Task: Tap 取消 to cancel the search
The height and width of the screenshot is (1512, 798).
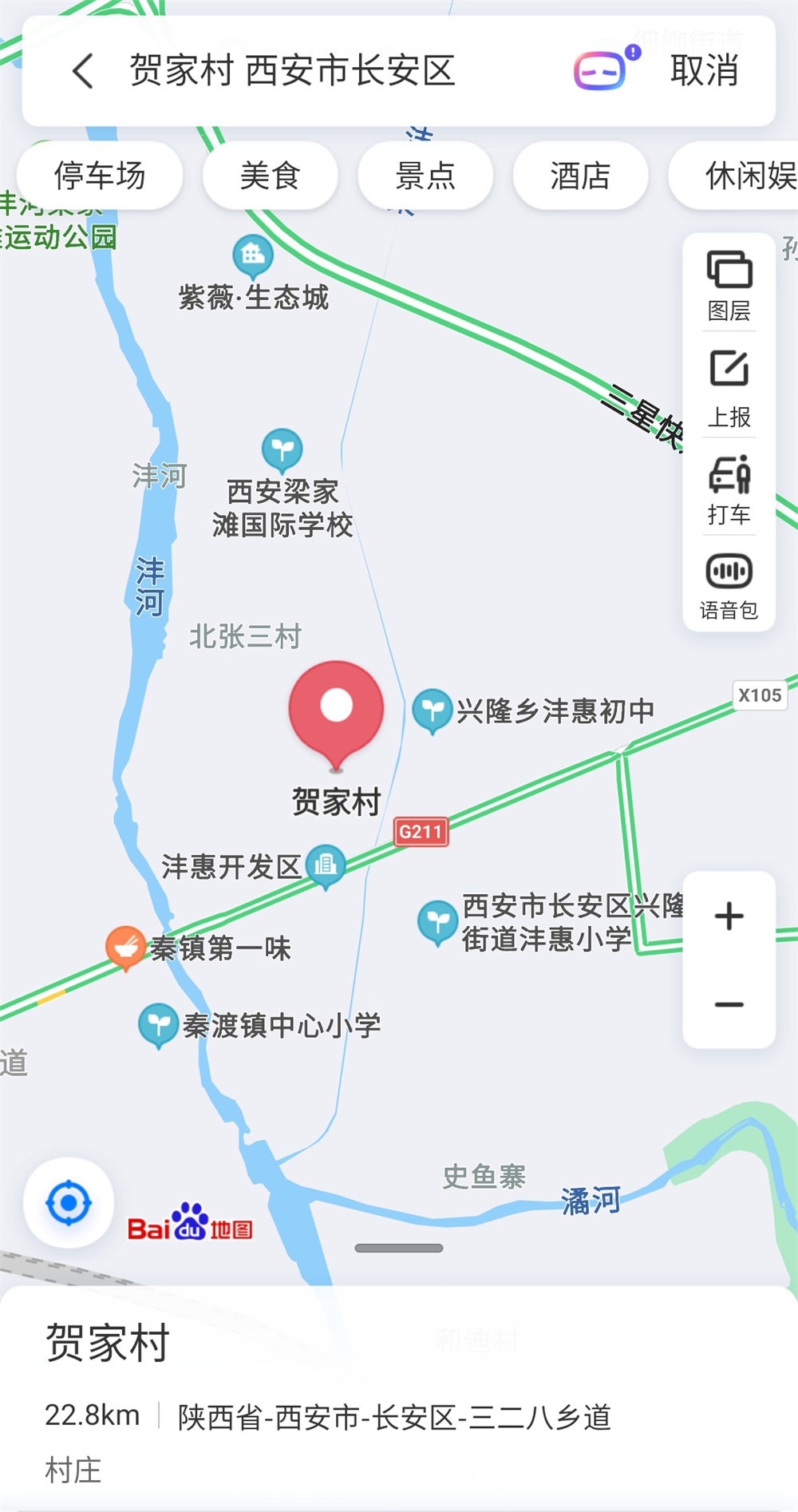Action: [704, 71]
